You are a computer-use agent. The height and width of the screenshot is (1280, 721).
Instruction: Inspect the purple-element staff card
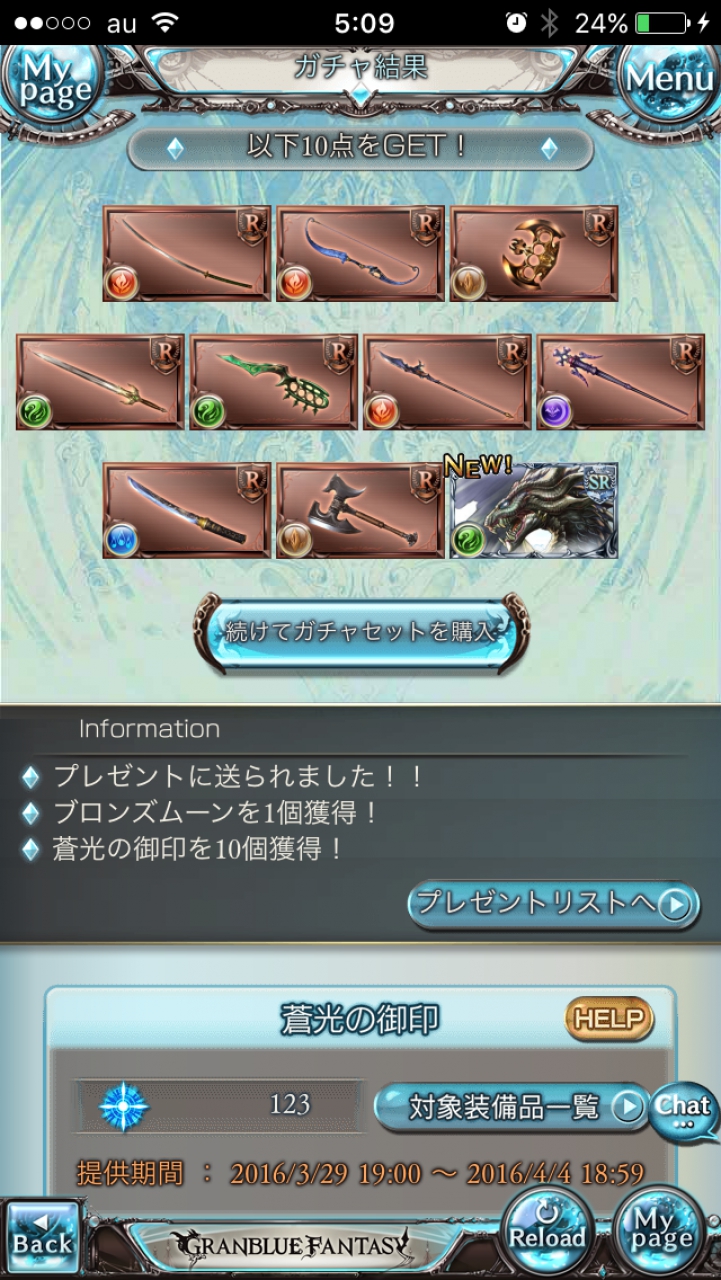click(621, 382)
